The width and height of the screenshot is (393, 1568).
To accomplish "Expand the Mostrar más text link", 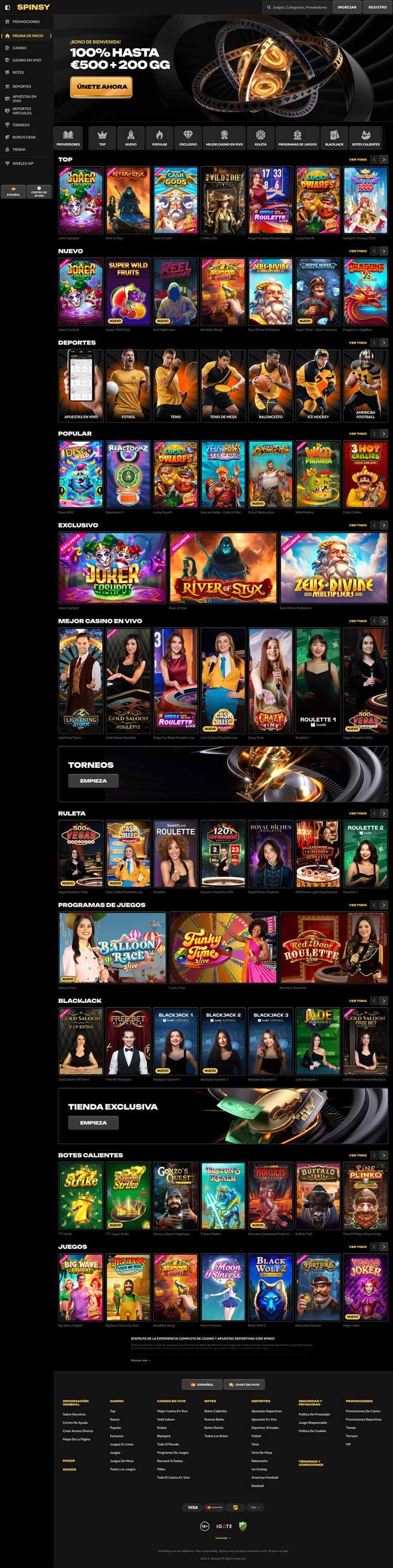I will click(140, 1360).
